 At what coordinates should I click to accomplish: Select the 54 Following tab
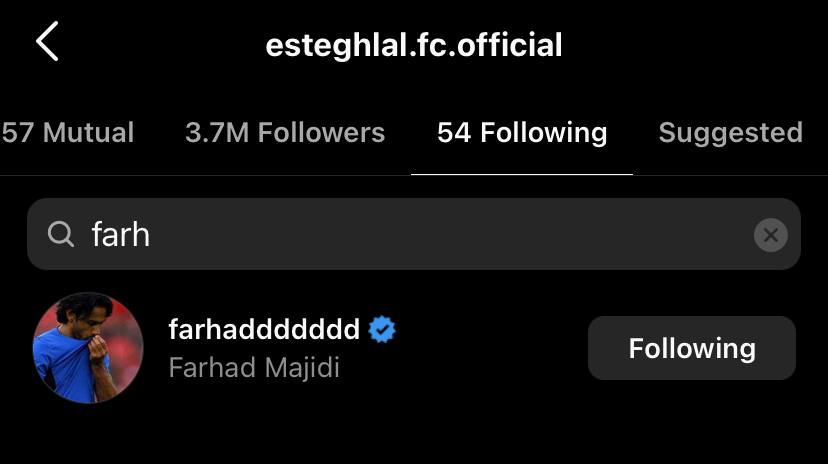(522, 133)
